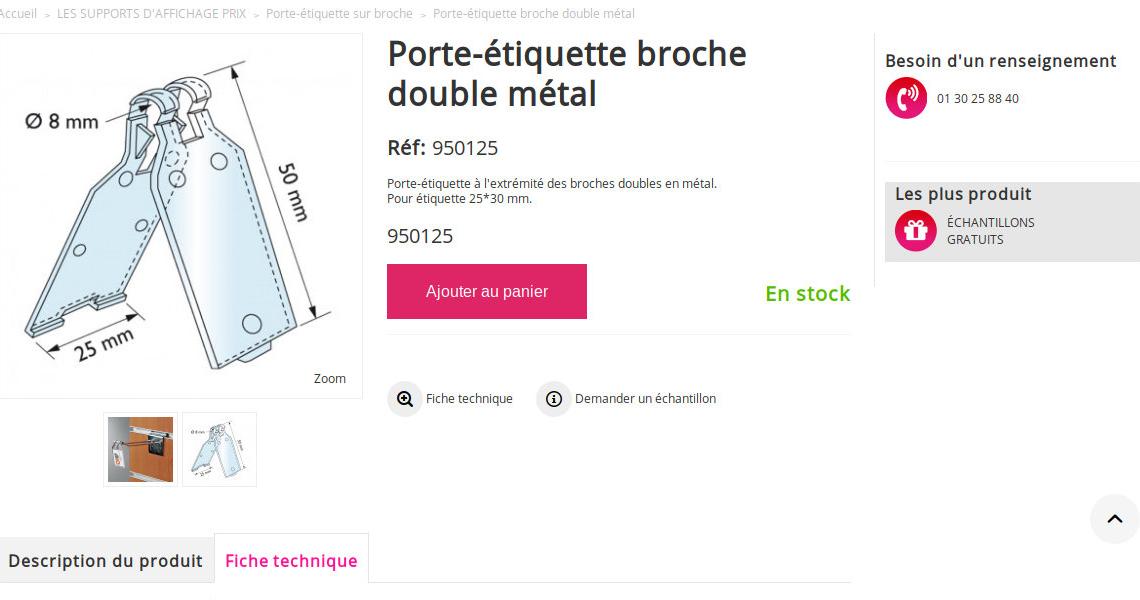1140x600 pixels.
Task: Call the number 01 30 25 88 40
Action: (x=977, y=98)
